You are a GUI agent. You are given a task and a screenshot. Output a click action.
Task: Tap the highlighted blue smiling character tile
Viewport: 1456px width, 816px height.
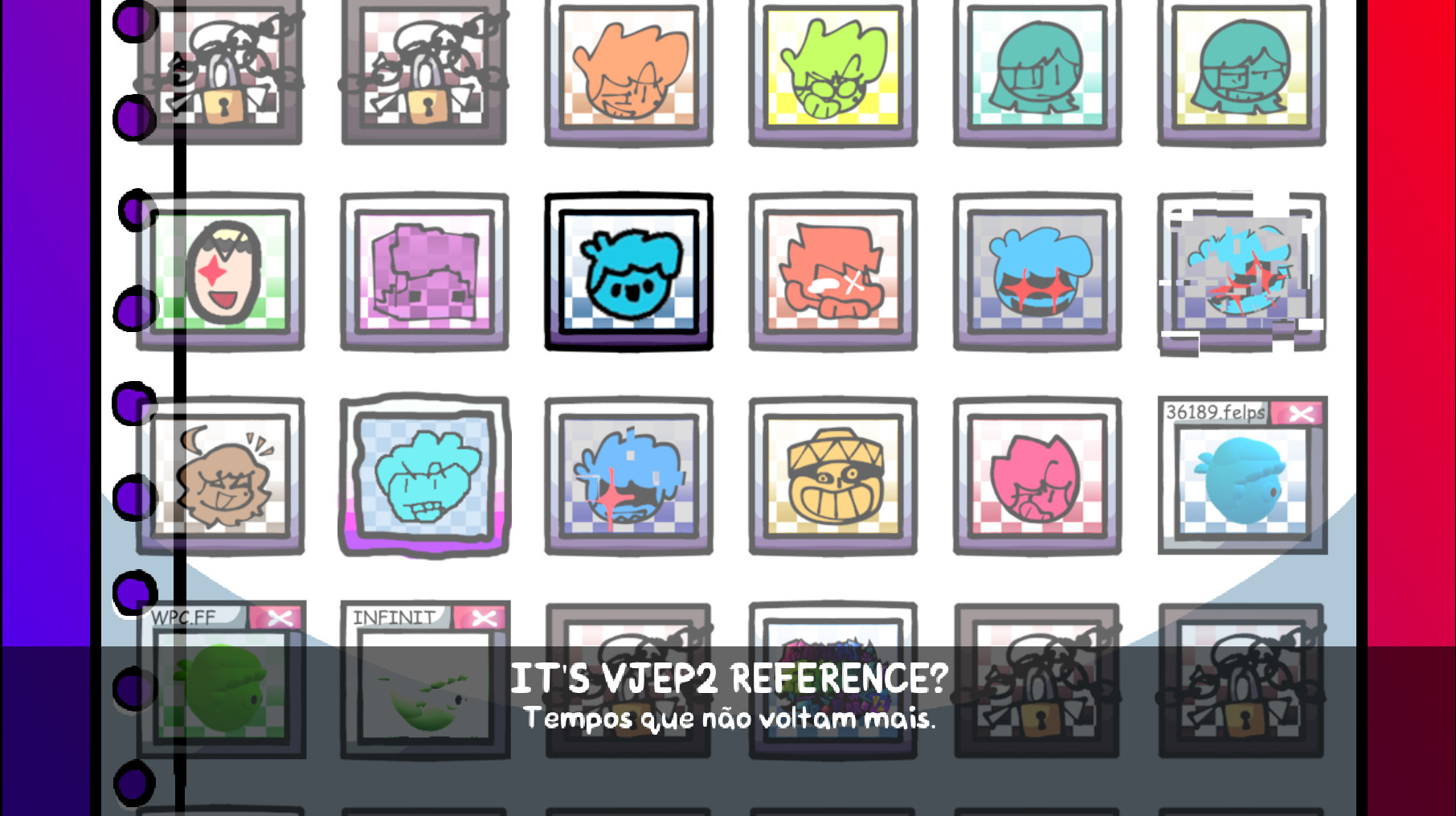coord(628,272)
